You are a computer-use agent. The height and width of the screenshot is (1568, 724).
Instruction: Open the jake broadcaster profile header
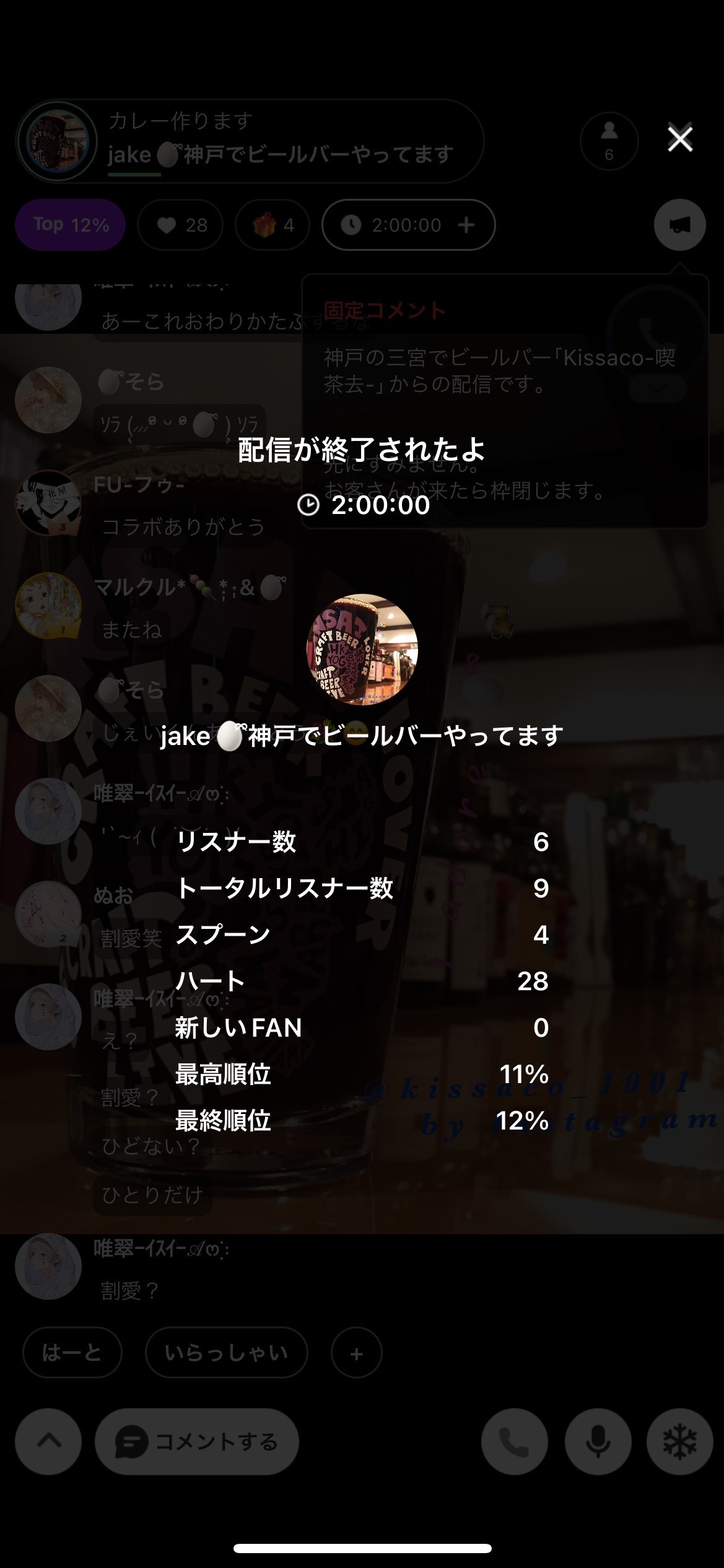coord(248,141)
